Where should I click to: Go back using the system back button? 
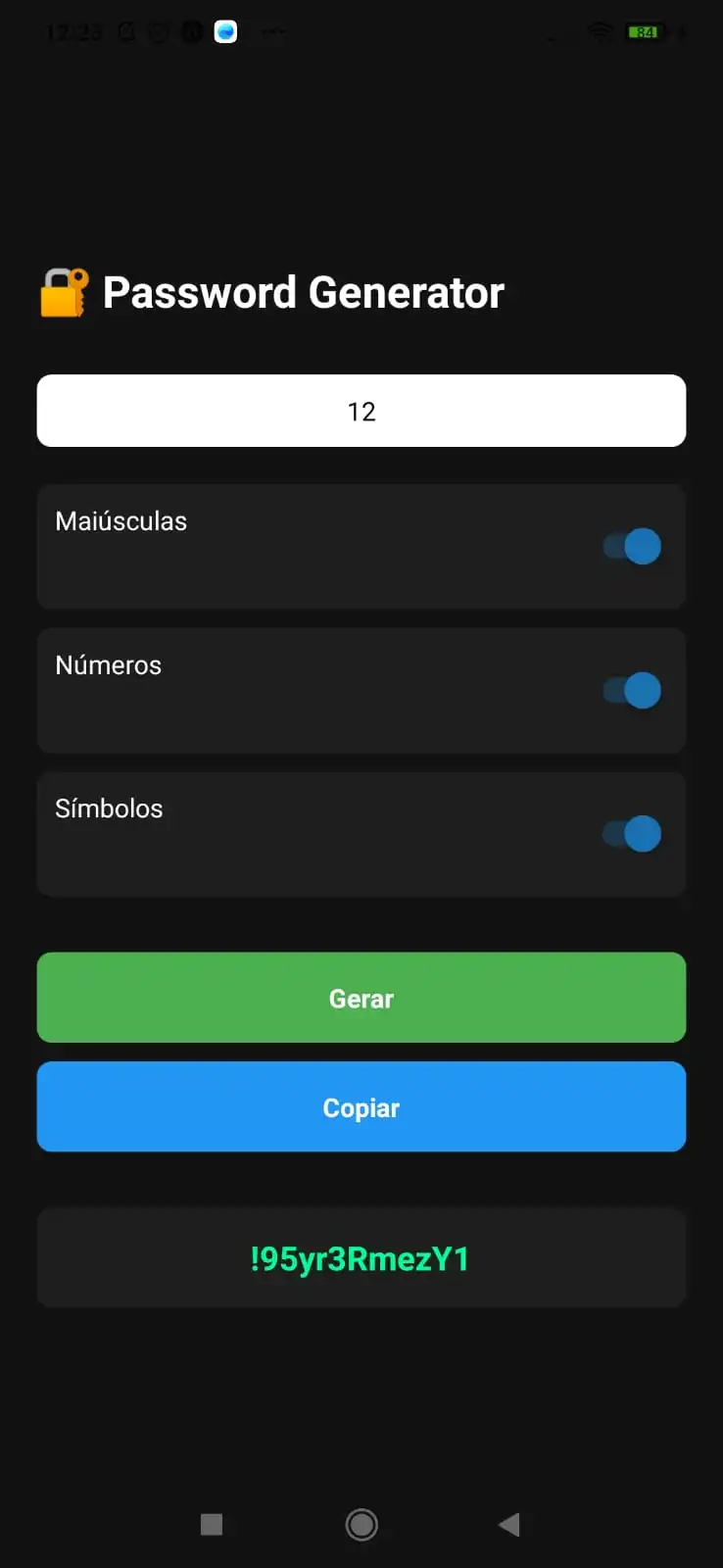(508, 1524)
